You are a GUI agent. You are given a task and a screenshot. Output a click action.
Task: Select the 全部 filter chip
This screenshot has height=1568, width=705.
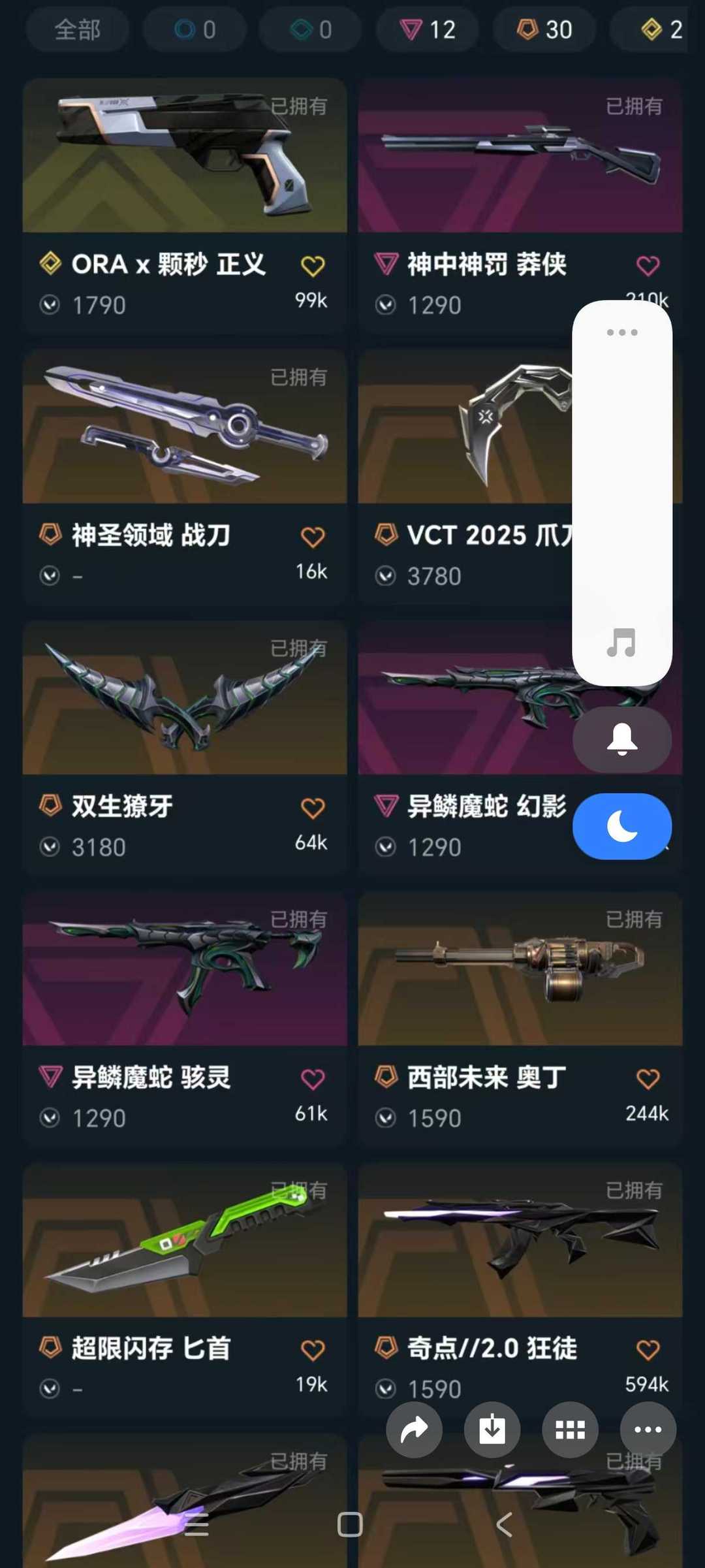point(77,29)
